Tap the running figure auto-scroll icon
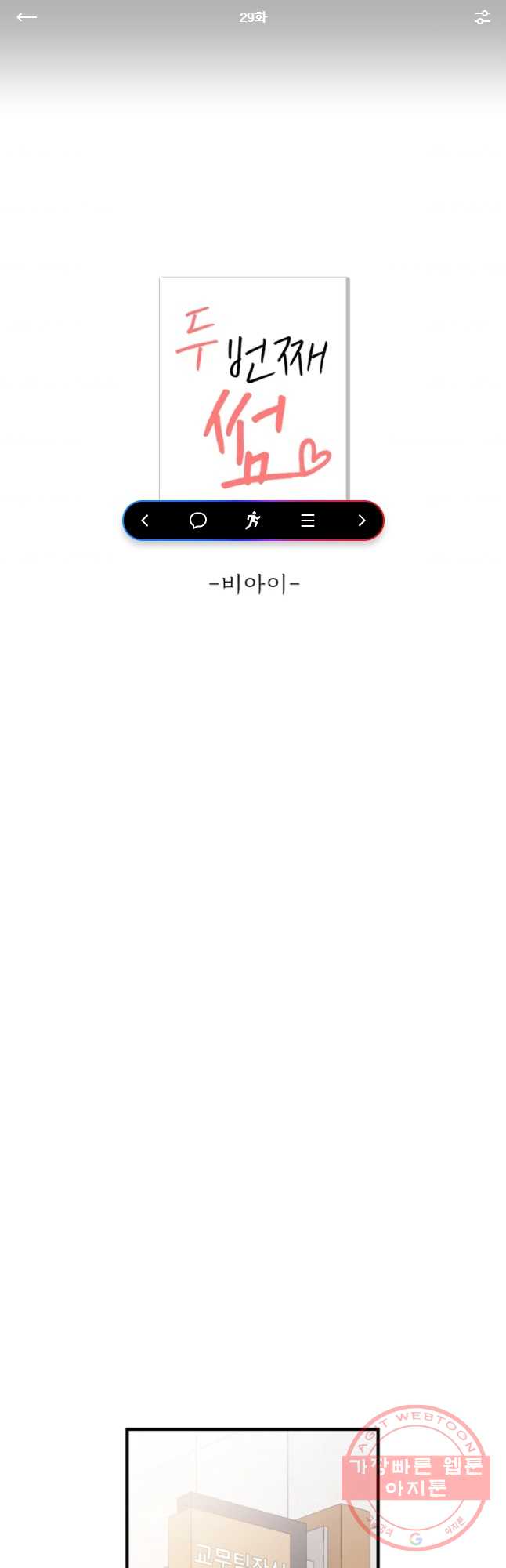Viewport: 506px width, 1568px height. [x=252, y=521]
